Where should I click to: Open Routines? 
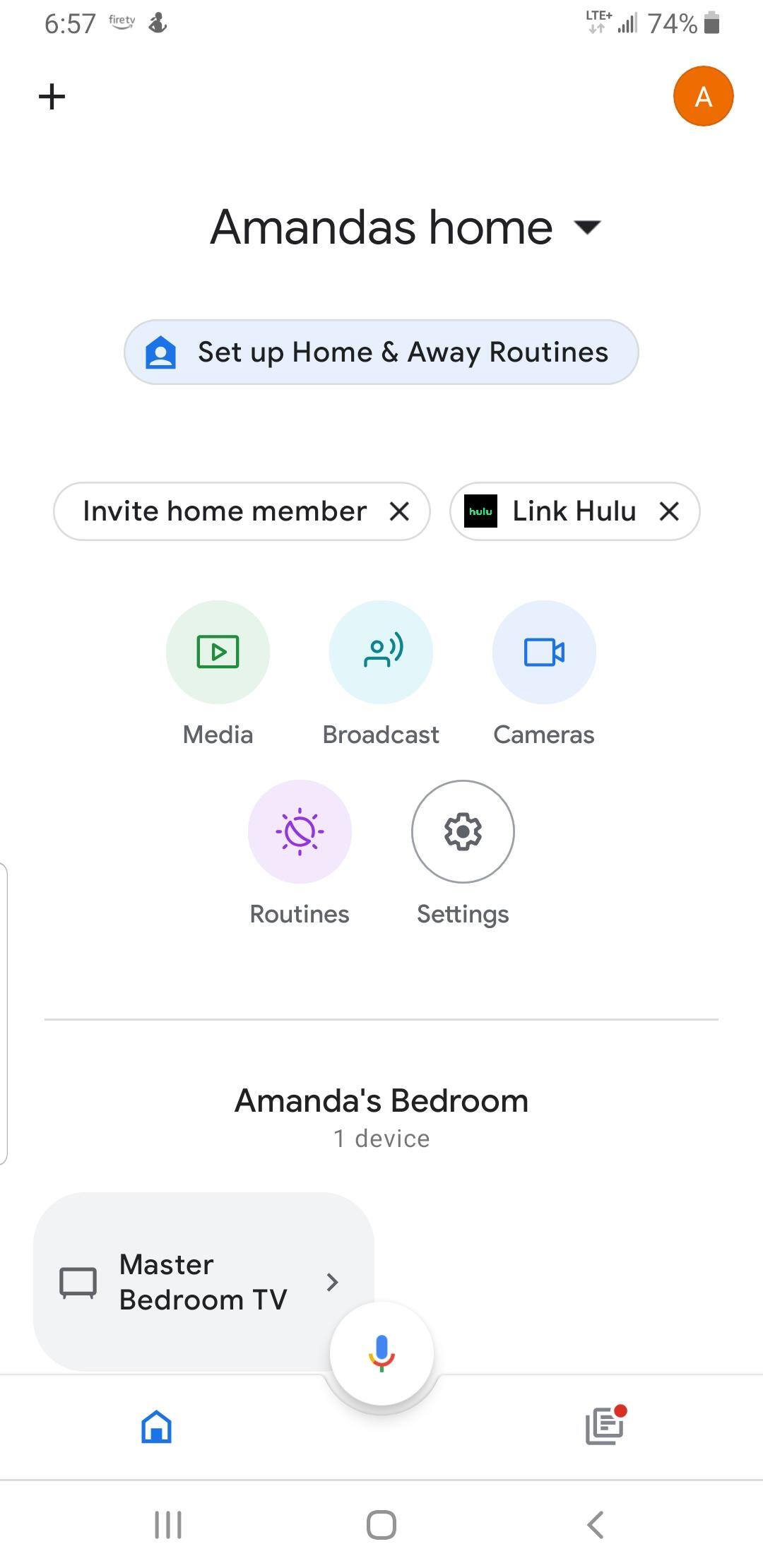(300, 831)
